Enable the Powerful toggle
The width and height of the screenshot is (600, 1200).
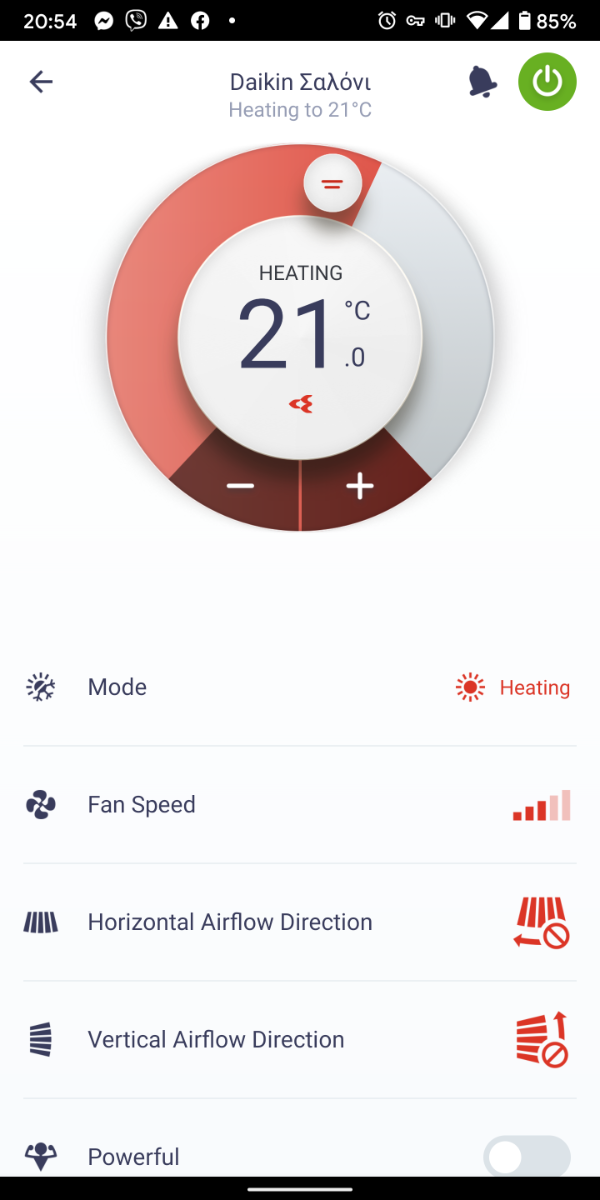click(527, 1157)
